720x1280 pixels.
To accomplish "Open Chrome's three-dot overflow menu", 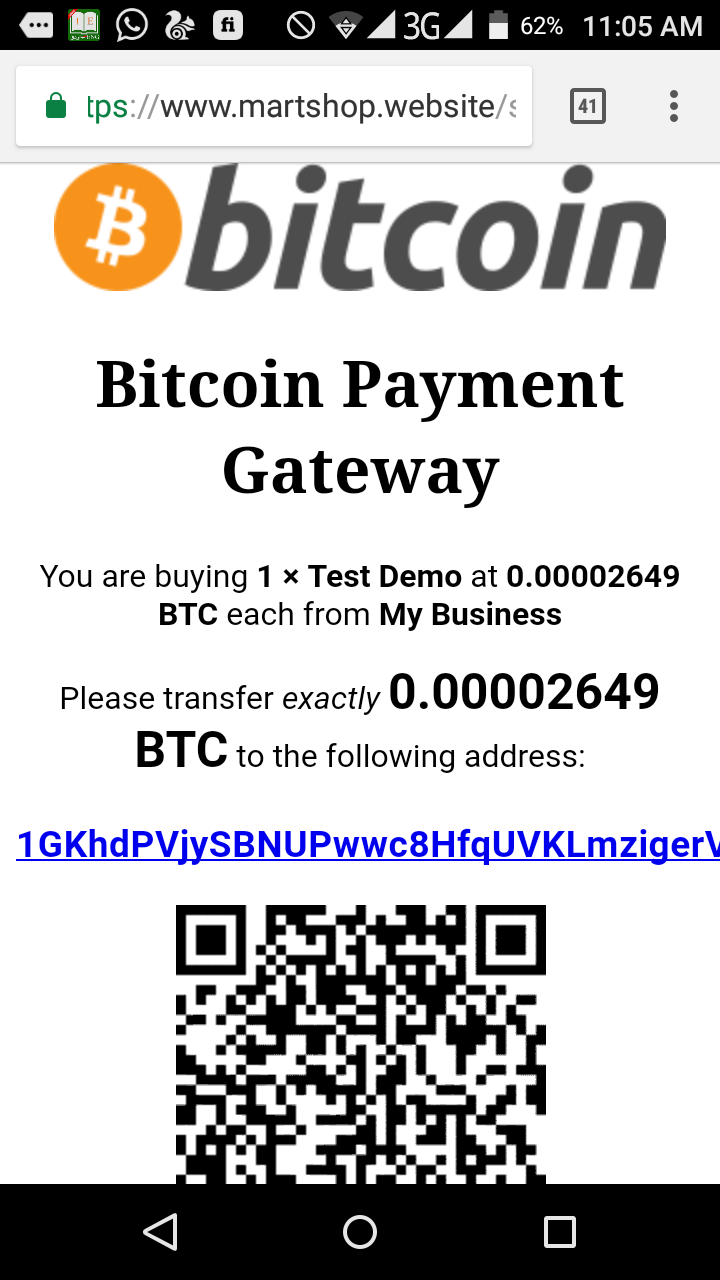I will click(674, 106).
